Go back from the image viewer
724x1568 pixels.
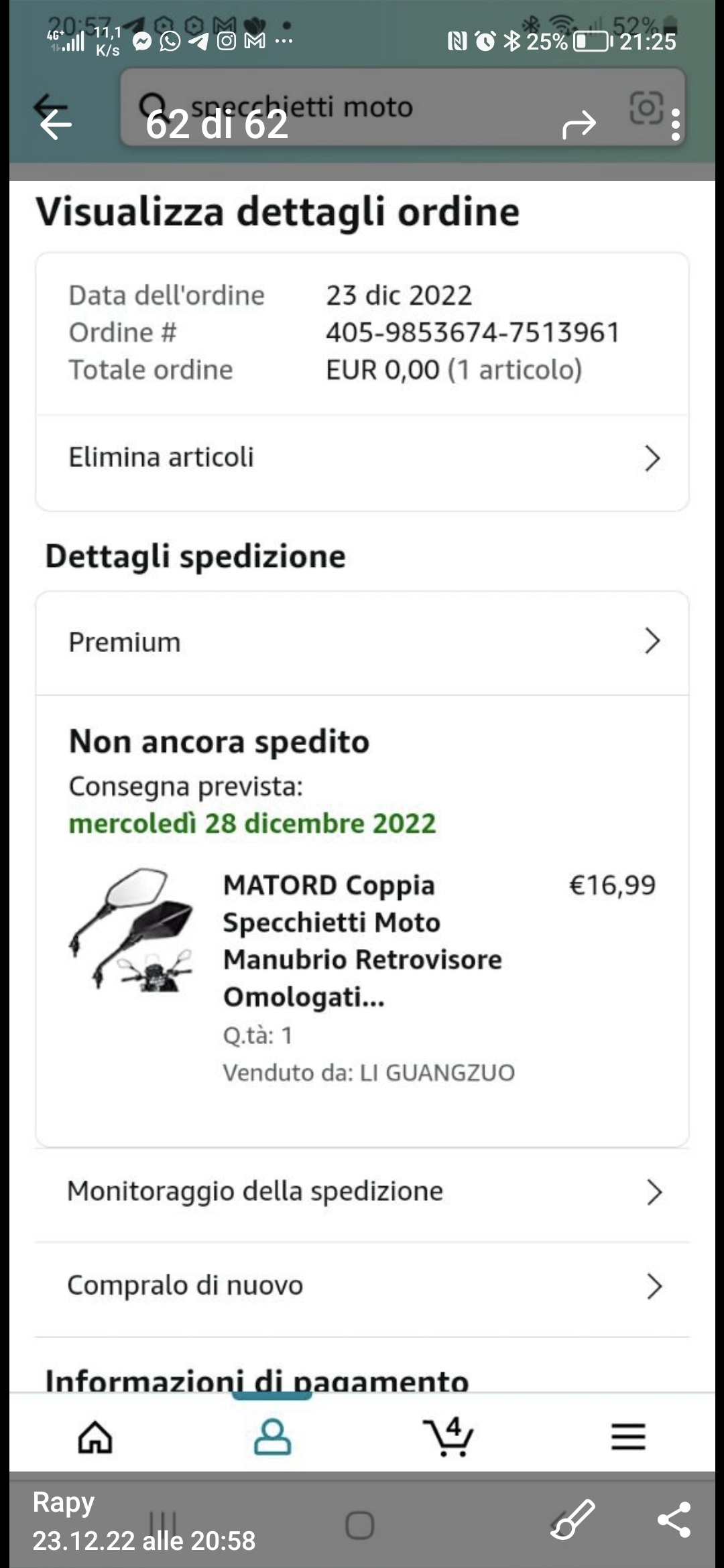coord(55,125)
